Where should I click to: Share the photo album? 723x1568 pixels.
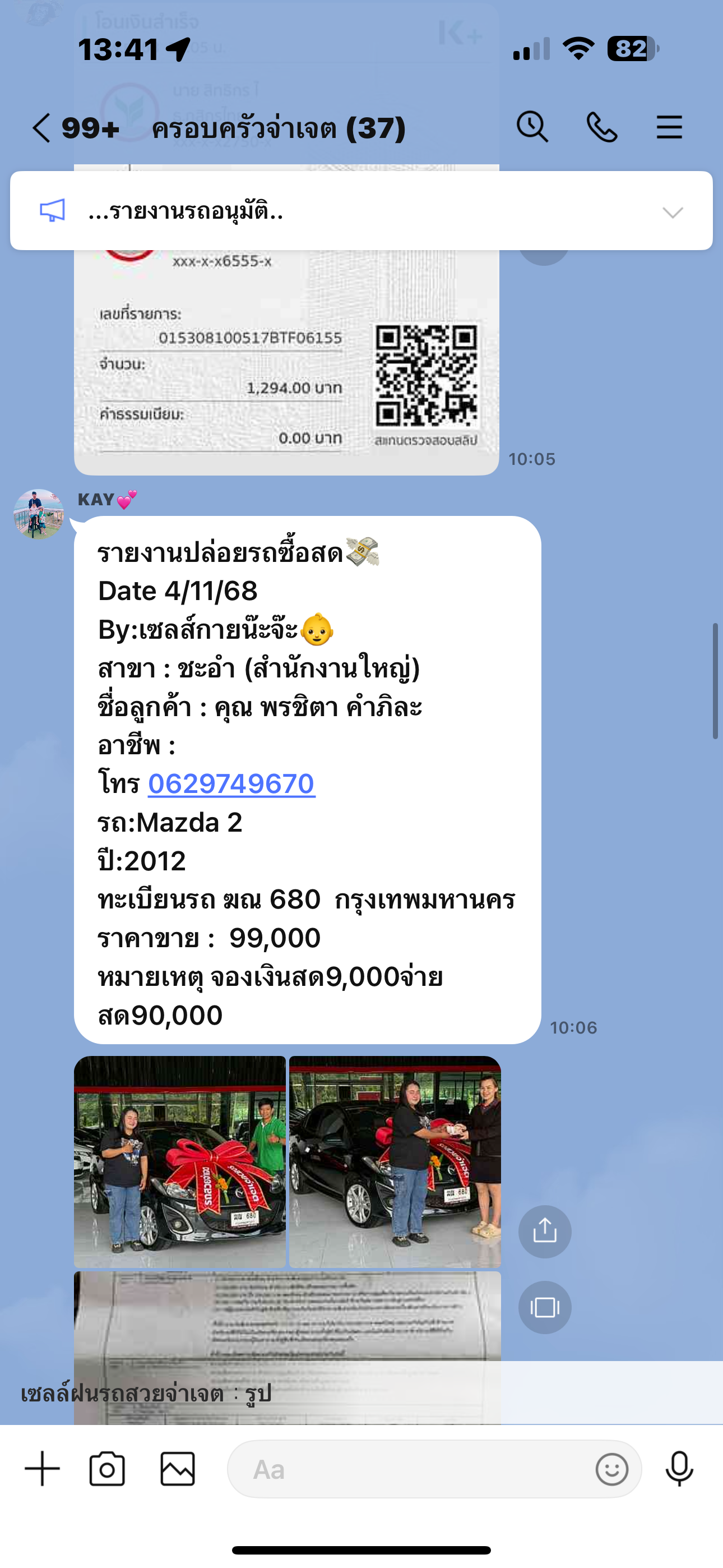545,1232
